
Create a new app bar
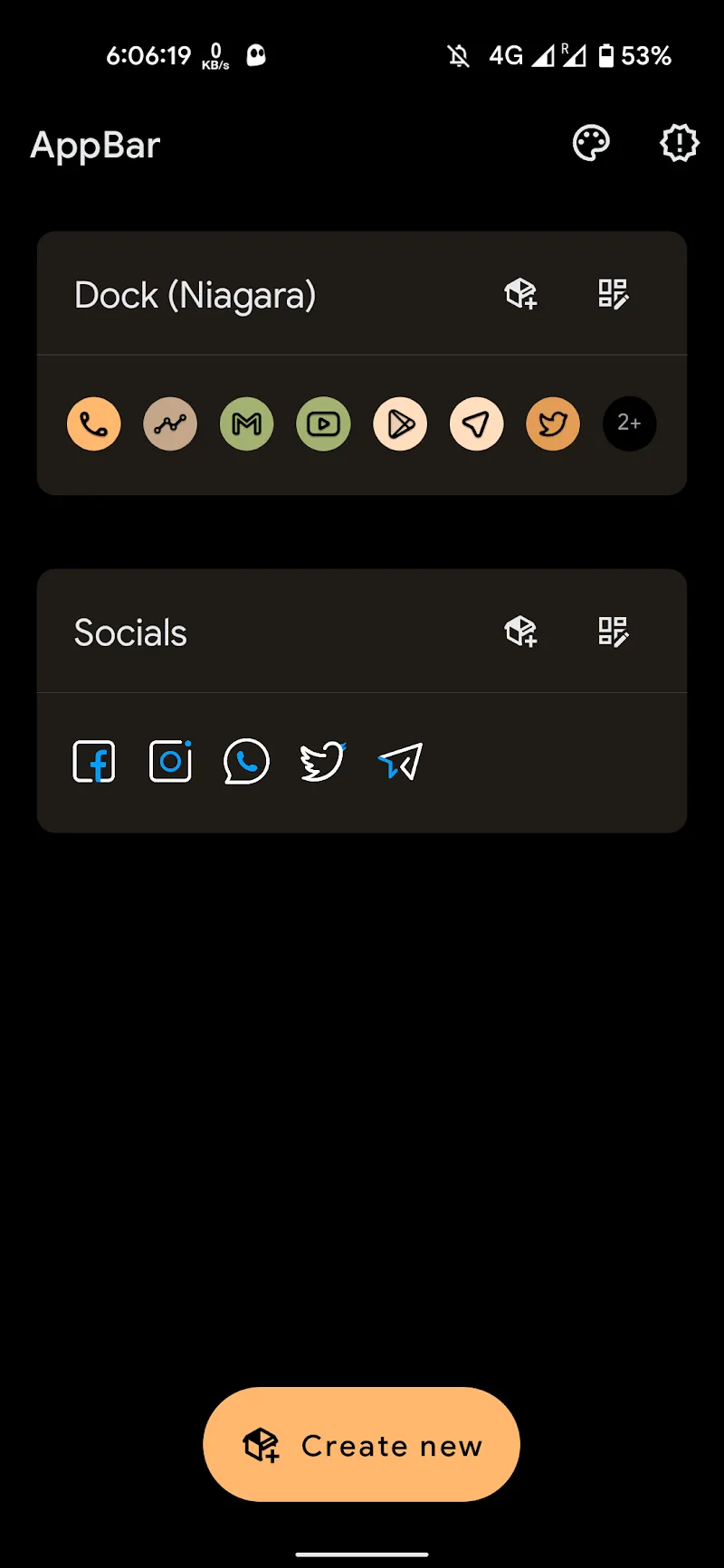[362, 1444]
